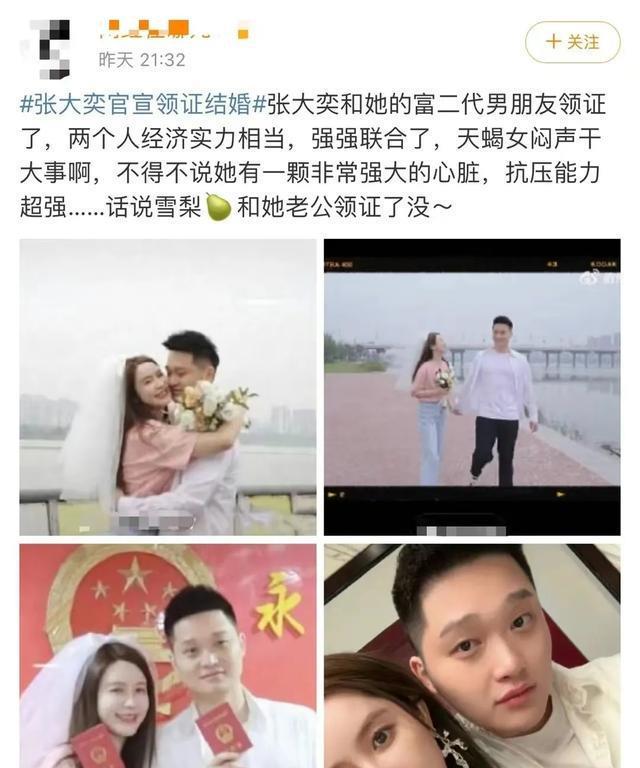Open the photo of the couple walking by the river

[x=472, y=387]
